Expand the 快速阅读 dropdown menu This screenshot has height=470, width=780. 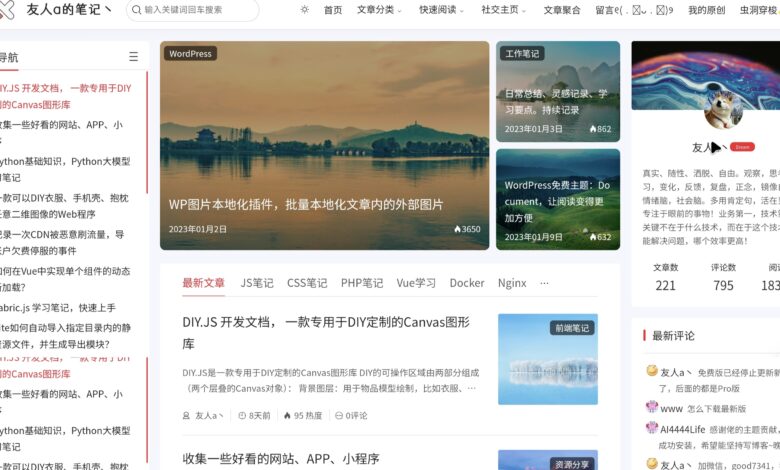(441, 10)
